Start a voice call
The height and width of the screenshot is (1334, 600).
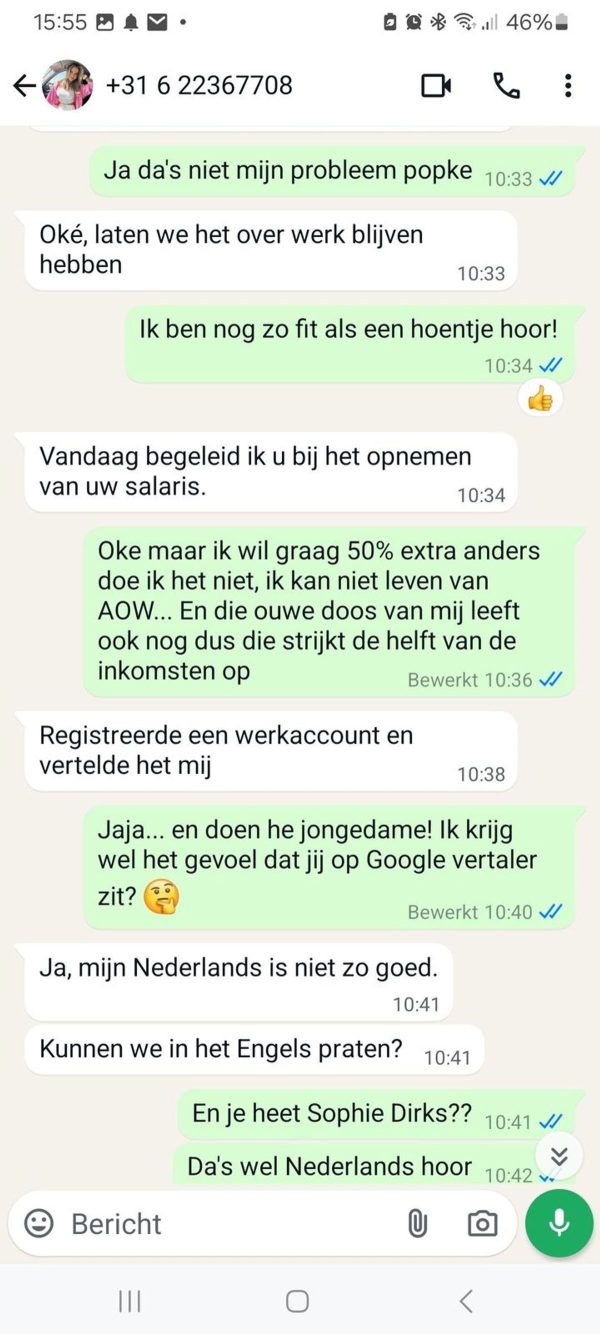point(506,86)
